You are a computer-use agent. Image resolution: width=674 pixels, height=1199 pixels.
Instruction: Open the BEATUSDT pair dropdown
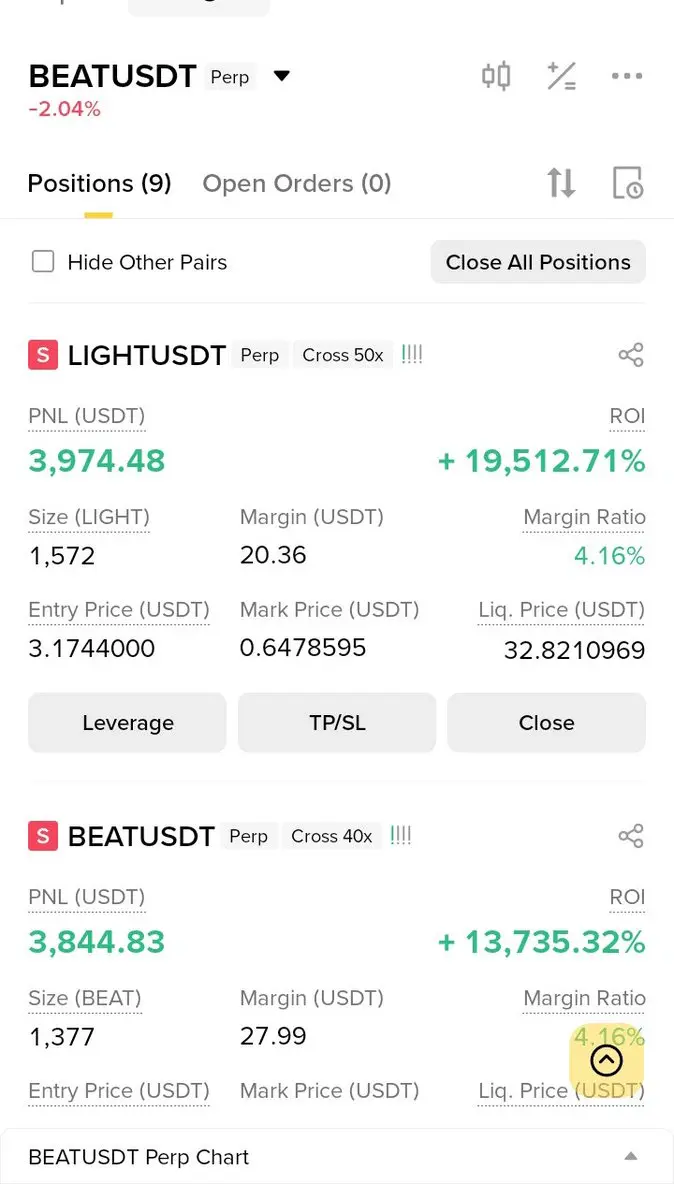(282, 76)
